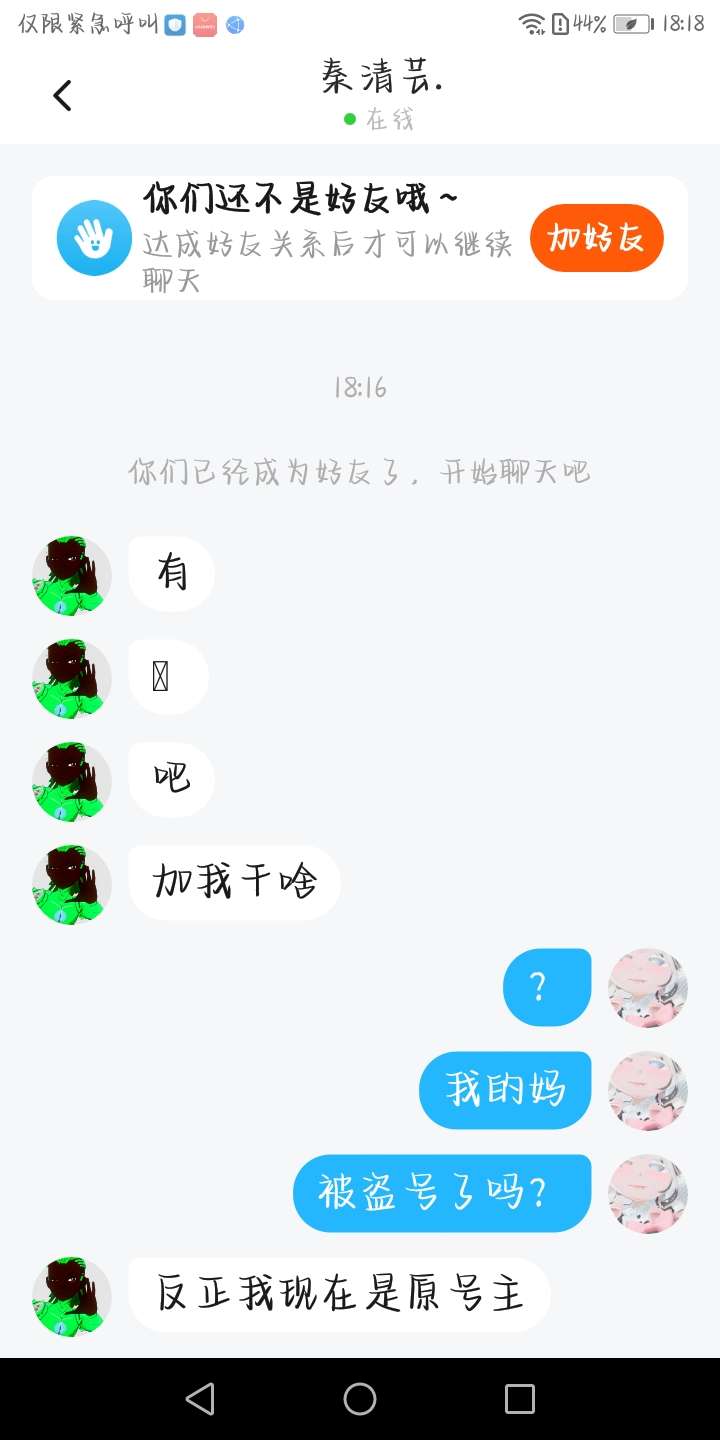Go back using the top-left arrow
The height and width of the screenshot is (1440, 720).
pos(62,96)
